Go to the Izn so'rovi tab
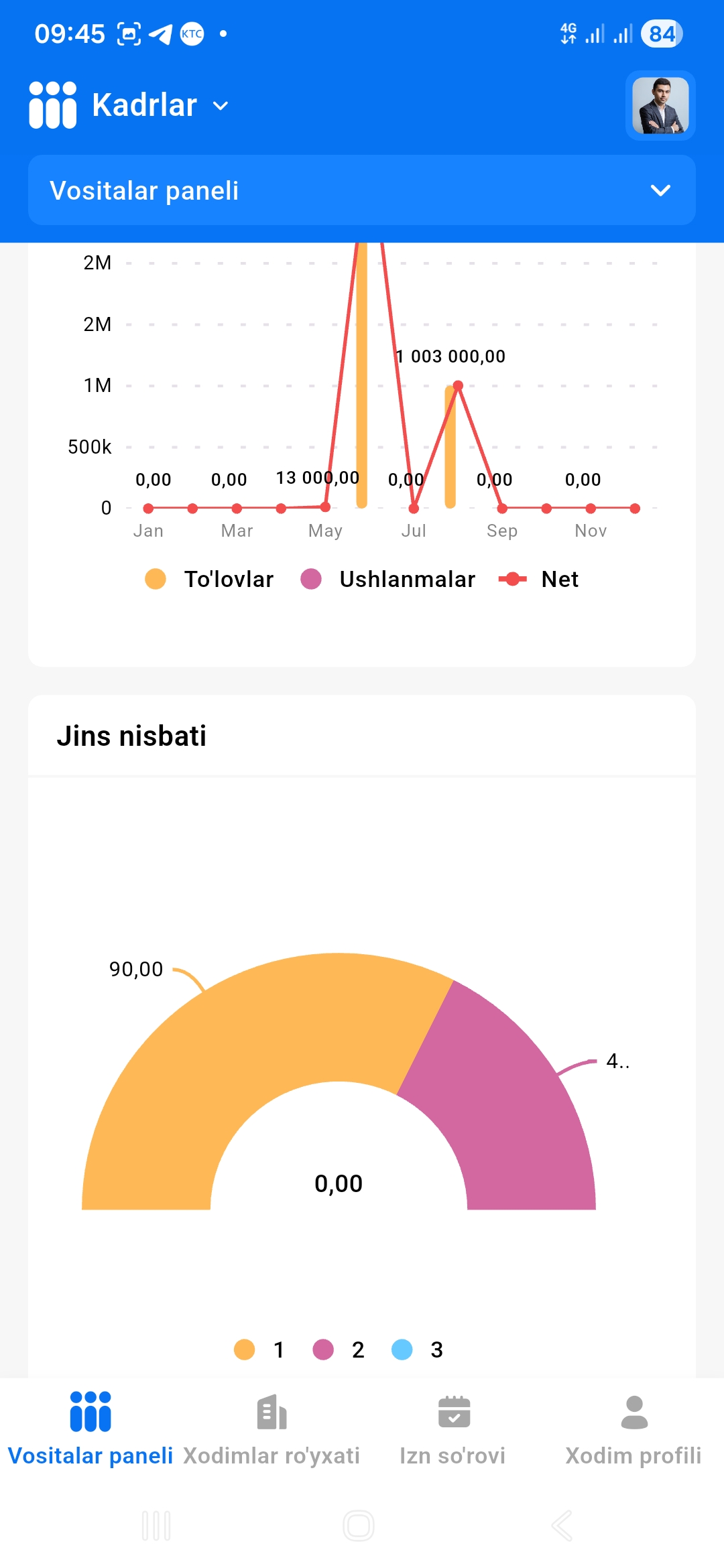 [452, 1427]
